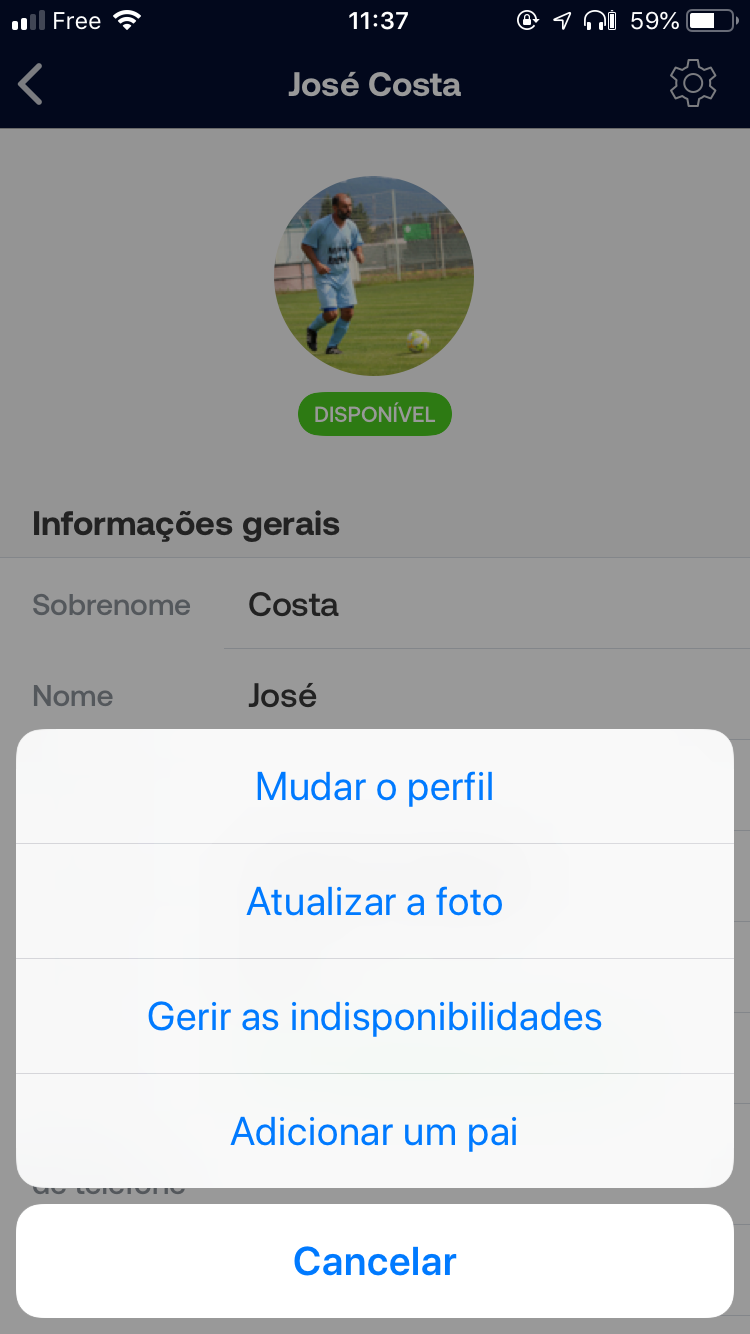
Task: Choose Gerir as indisponibilidades
Action: click(374, 1016)
